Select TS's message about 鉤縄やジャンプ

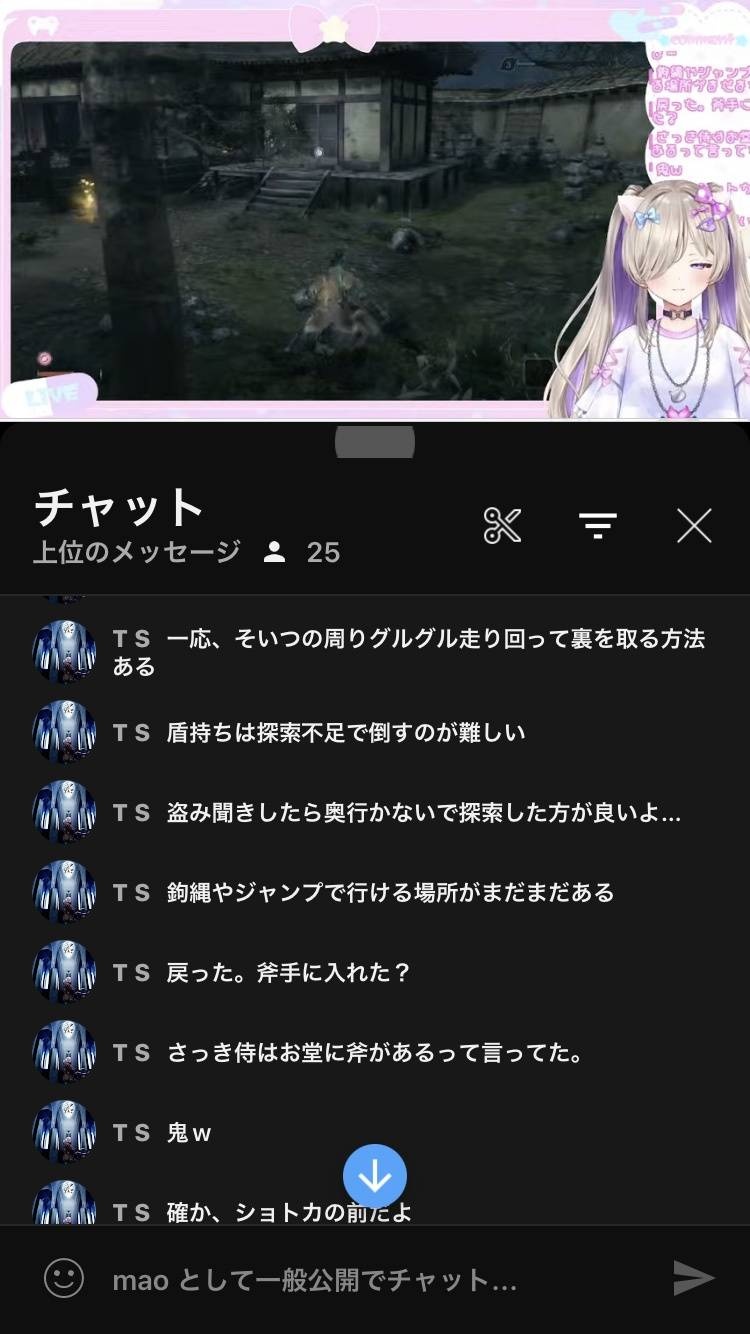coord(390,893)
